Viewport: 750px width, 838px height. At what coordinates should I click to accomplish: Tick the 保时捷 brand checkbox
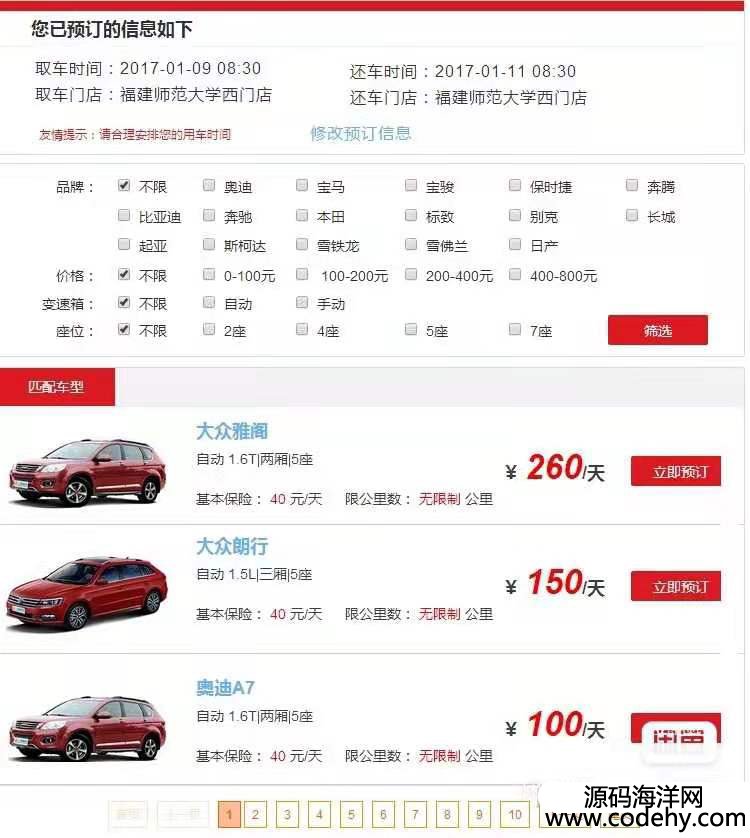click(x=515, y=185)
